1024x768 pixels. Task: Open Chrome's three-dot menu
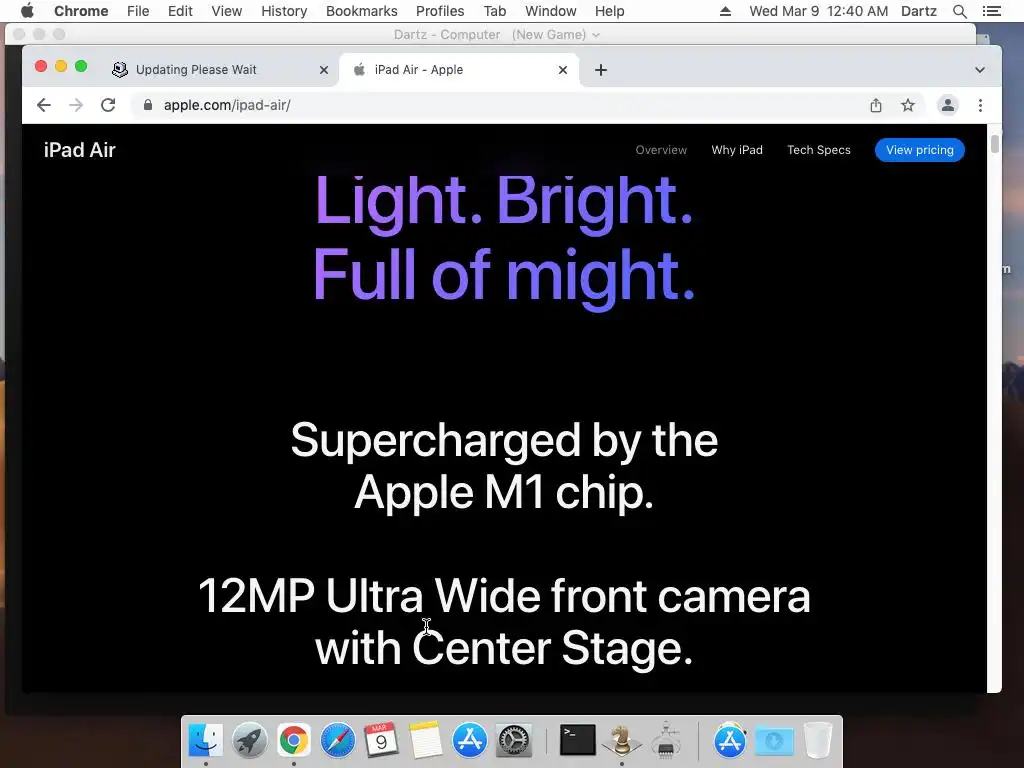point(980,105)
